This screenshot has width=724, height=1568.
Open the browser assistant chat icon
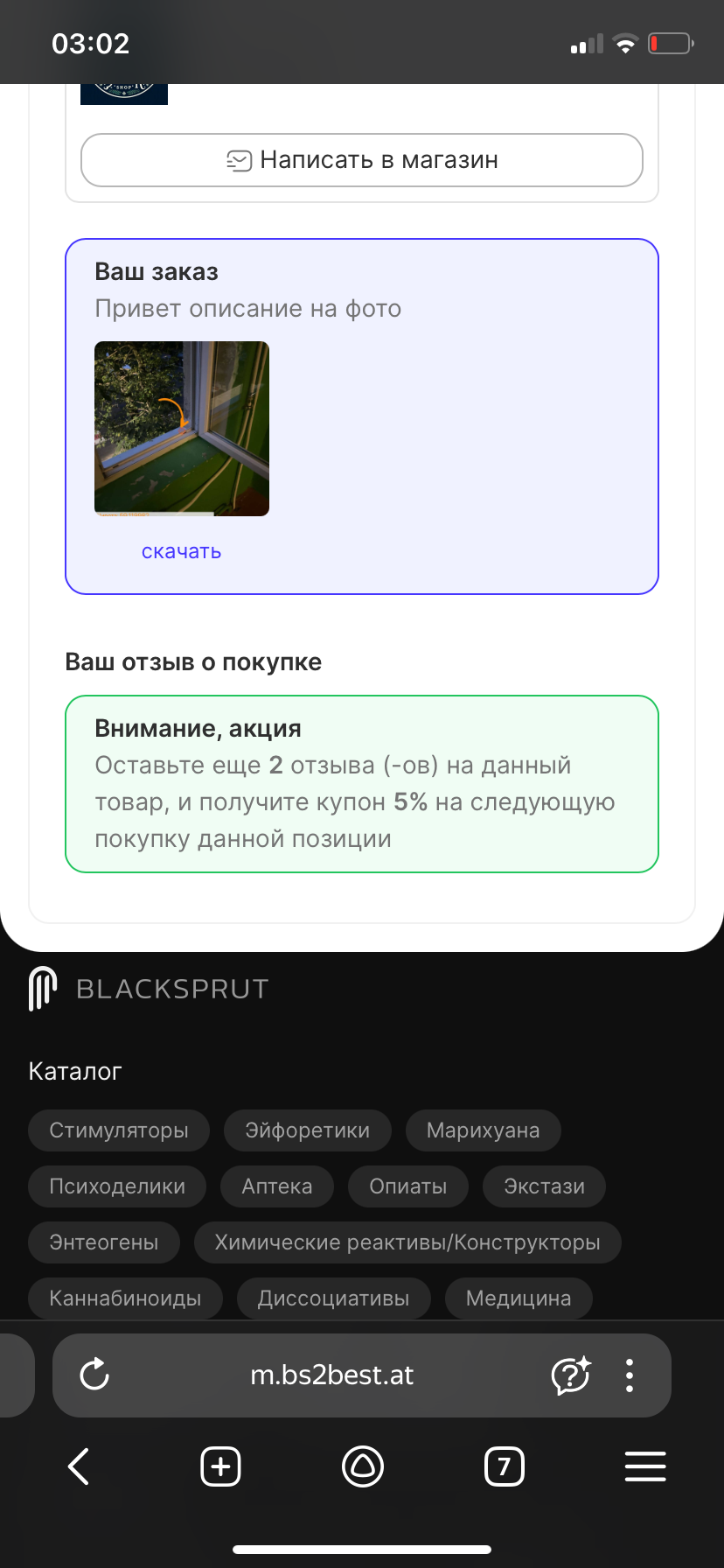click(571, 1375)
